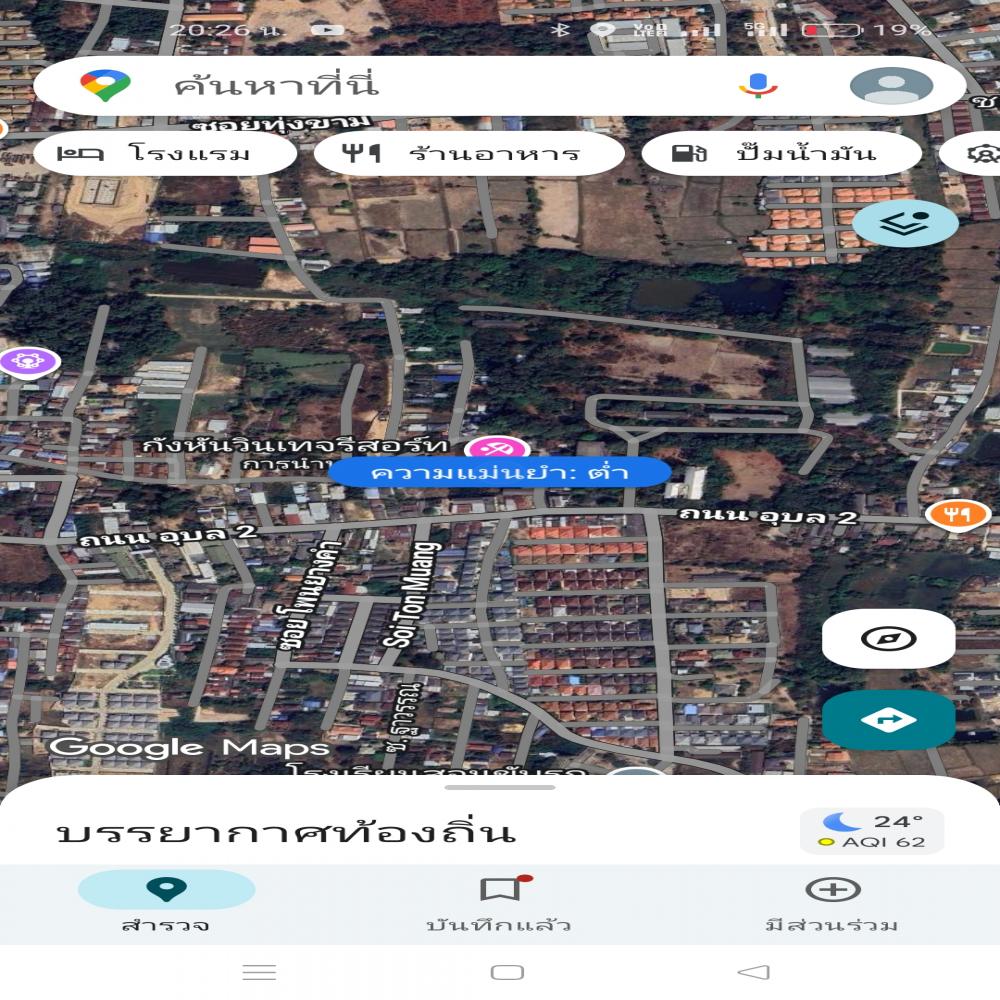Screen dimensions: 1000x1000
Task: Open recent apps from the navigation bar
Action: click(x=259, y=972)
